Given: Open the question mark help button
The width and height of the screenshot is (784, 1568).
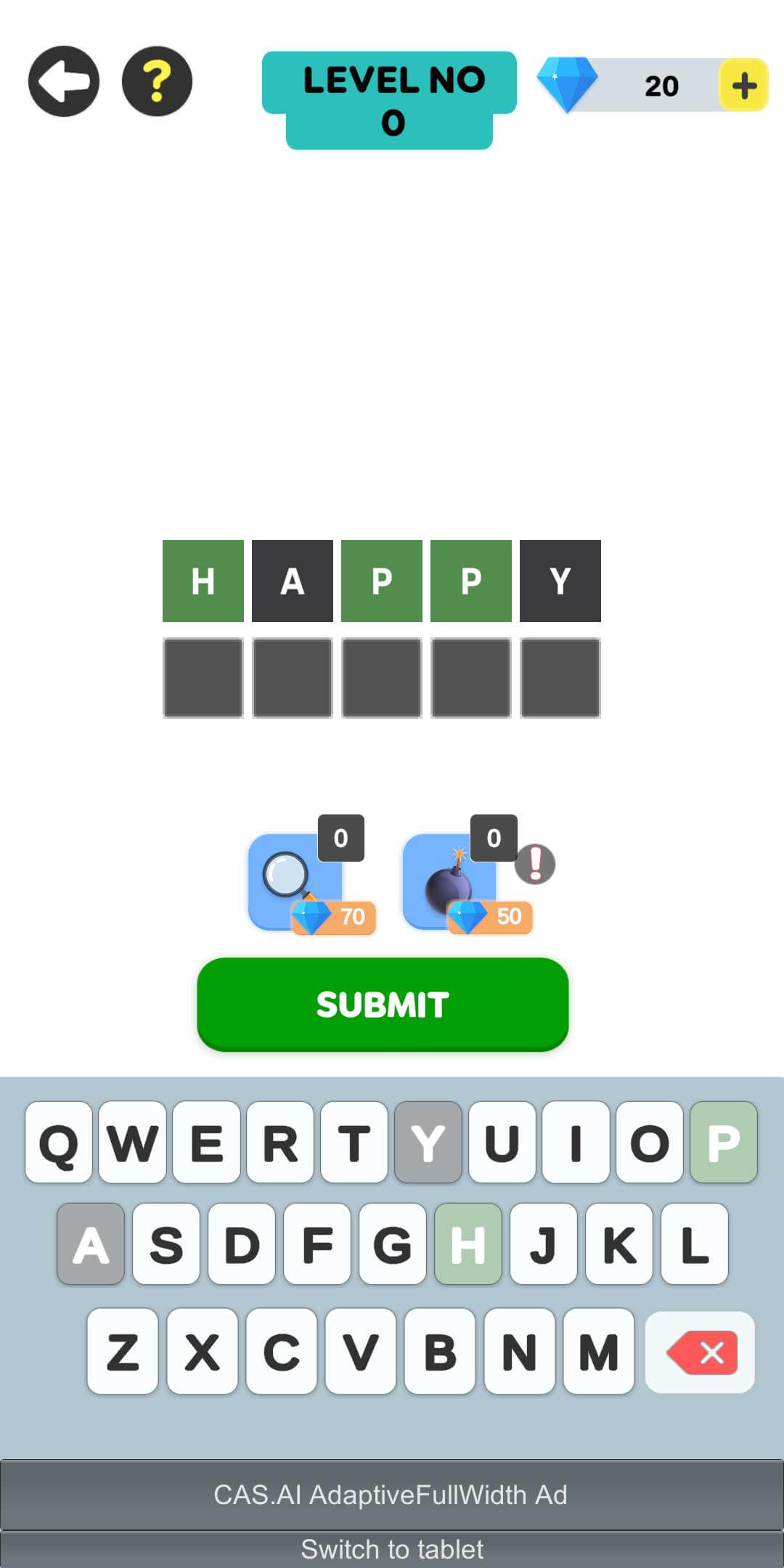Looking at the screenshot, I should pyautogui.click(x=157, y=81).
